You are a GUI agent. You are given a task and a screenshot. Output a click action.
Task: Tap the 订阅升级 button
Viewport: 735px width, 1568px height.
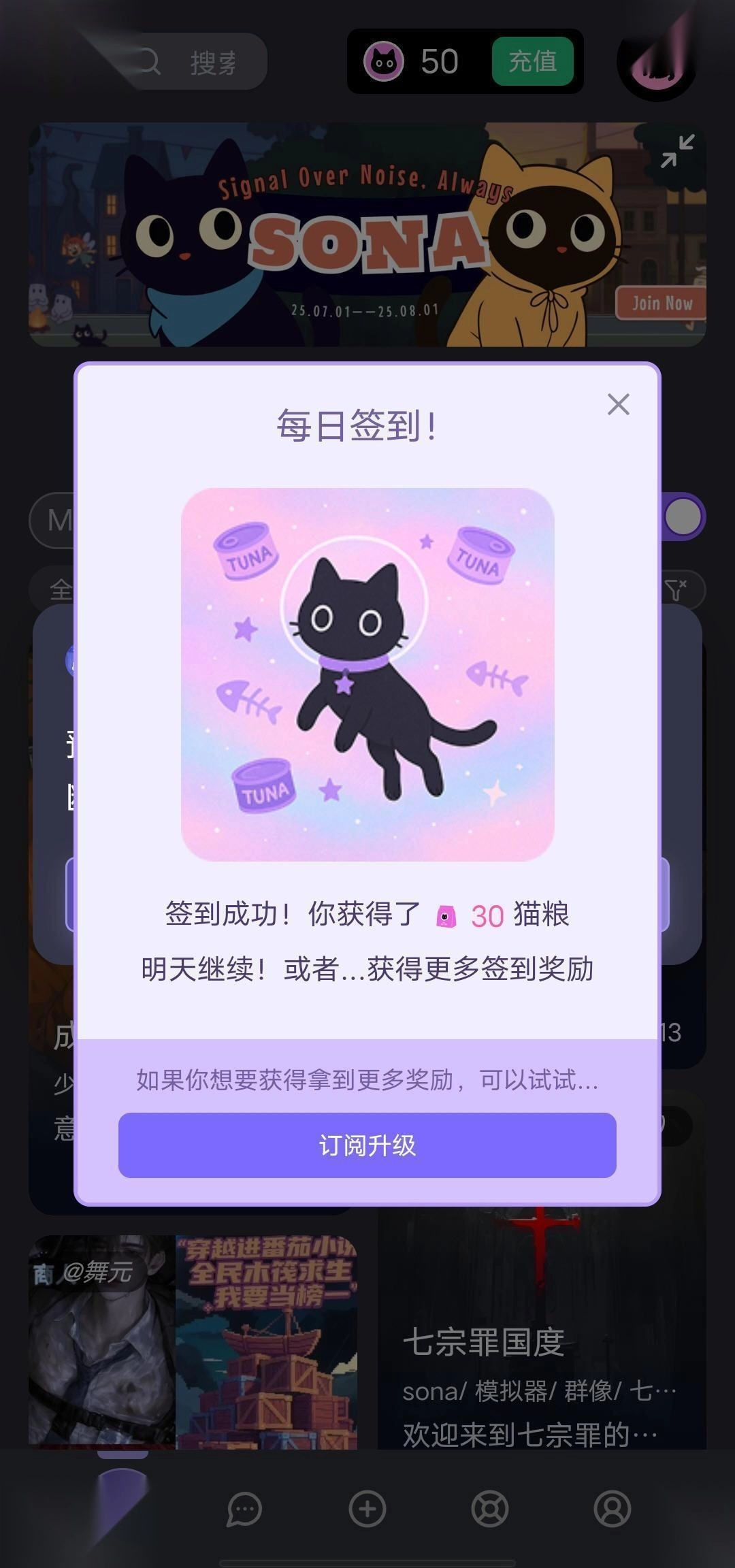[367, 1145]
